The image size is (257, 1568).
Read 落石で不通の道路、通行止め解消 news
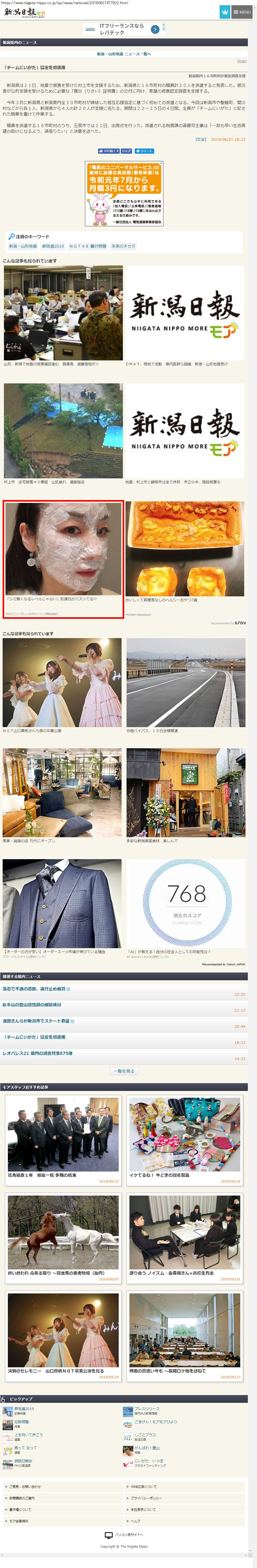tap(34, 989)
